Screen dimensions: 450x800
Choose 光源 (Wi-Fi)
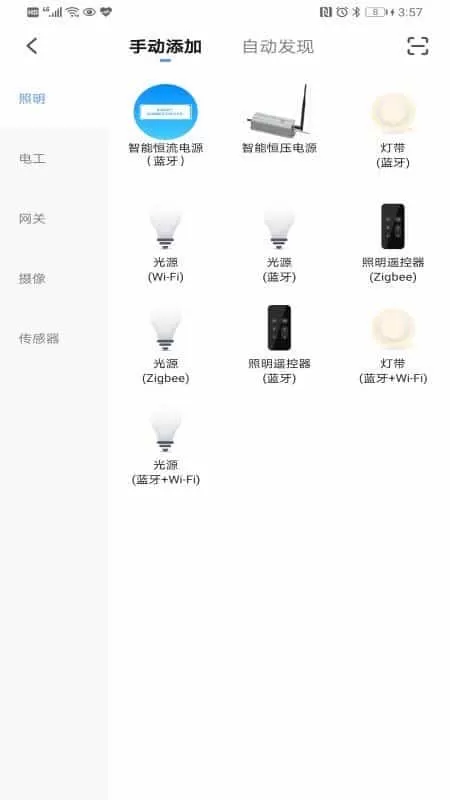pyautogui.click(x=165, y=244)
